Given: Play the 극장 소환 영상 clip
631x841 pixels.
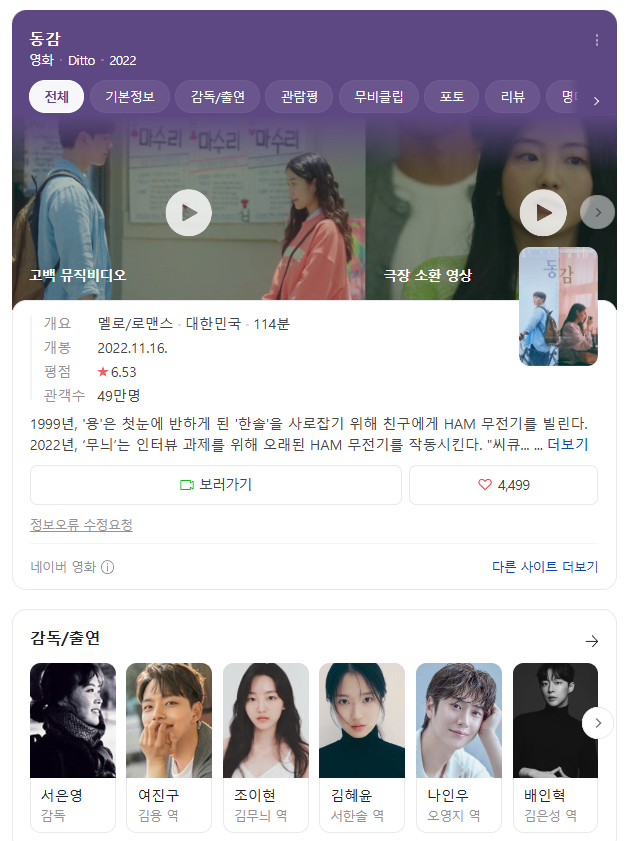Looking at the screenshot, I should point(543,212).
